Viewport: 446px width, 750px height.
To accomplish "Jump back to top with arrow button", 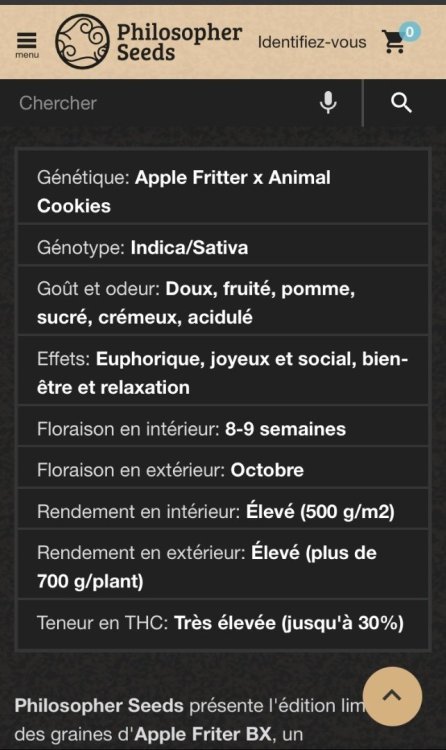I will (x=392, y=696).
